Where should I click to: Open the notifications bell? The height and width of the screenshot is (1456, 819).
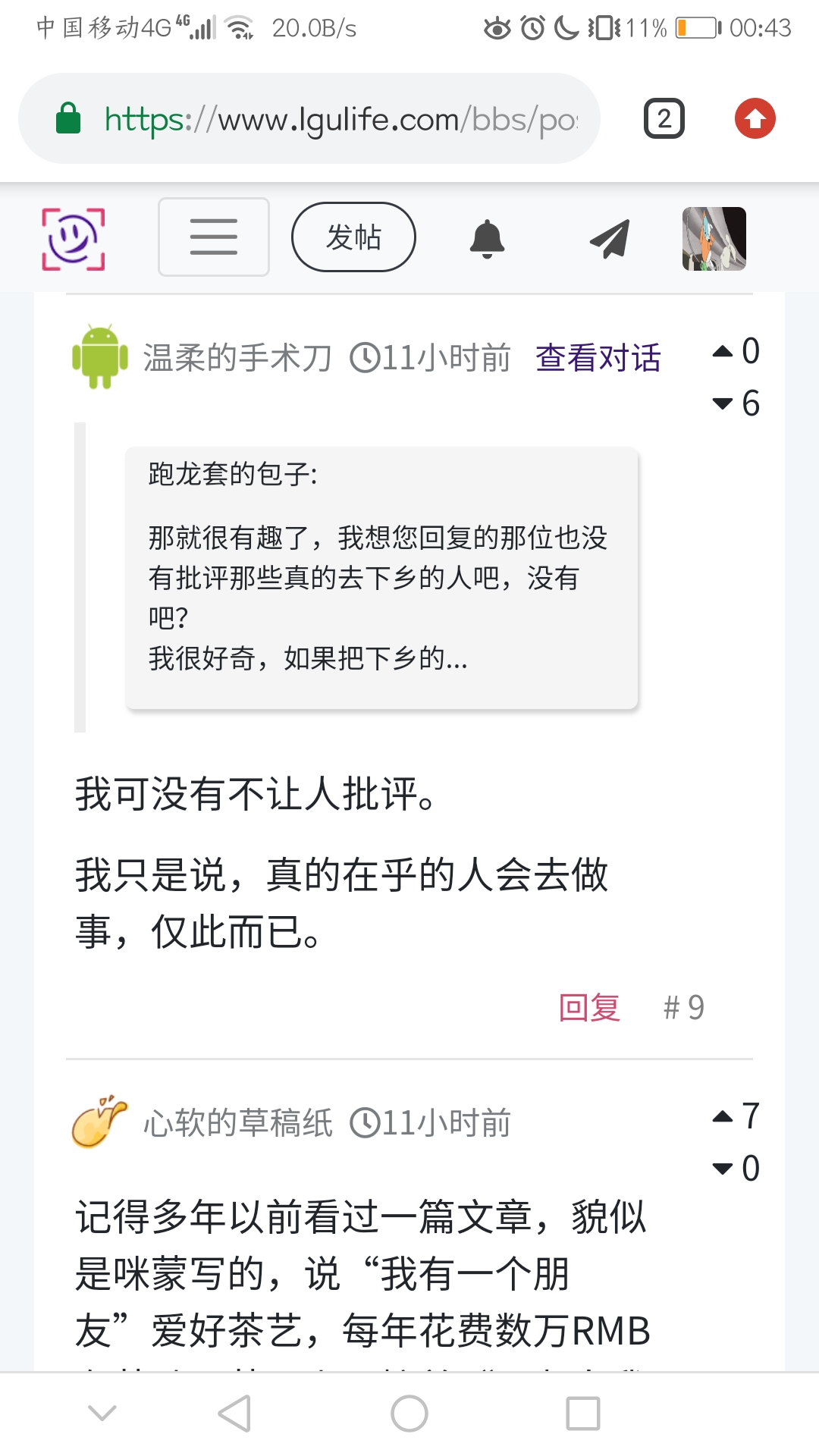point(487,239)
